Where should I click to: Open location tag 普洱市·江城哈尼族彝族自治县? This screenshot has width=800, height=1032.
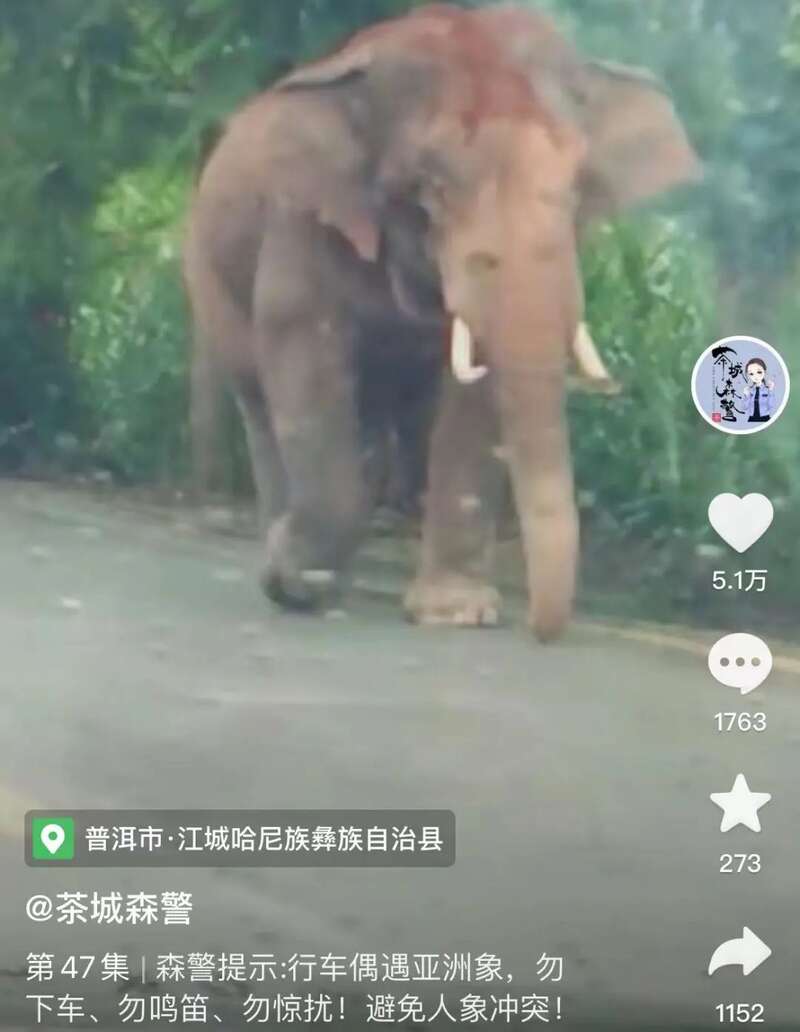pos(240,838)
